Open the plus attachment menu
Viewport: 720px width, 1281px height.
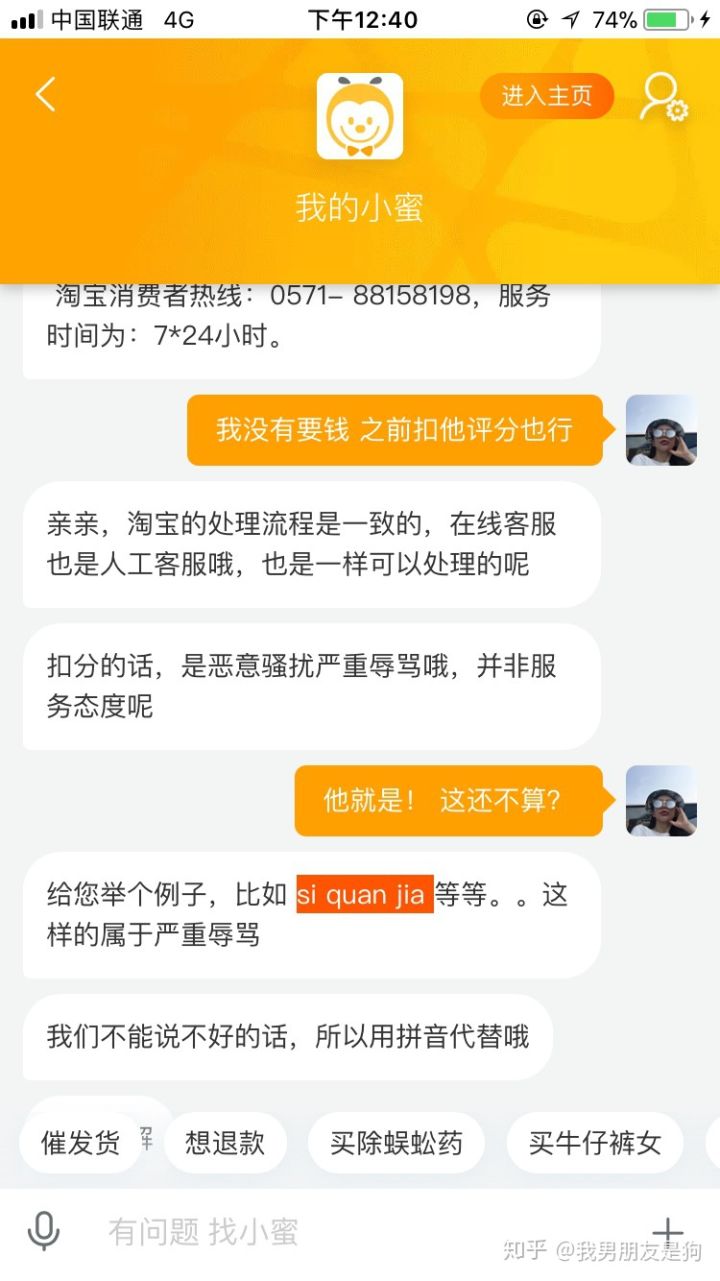pyautogui.click(x=667, y=1231)
